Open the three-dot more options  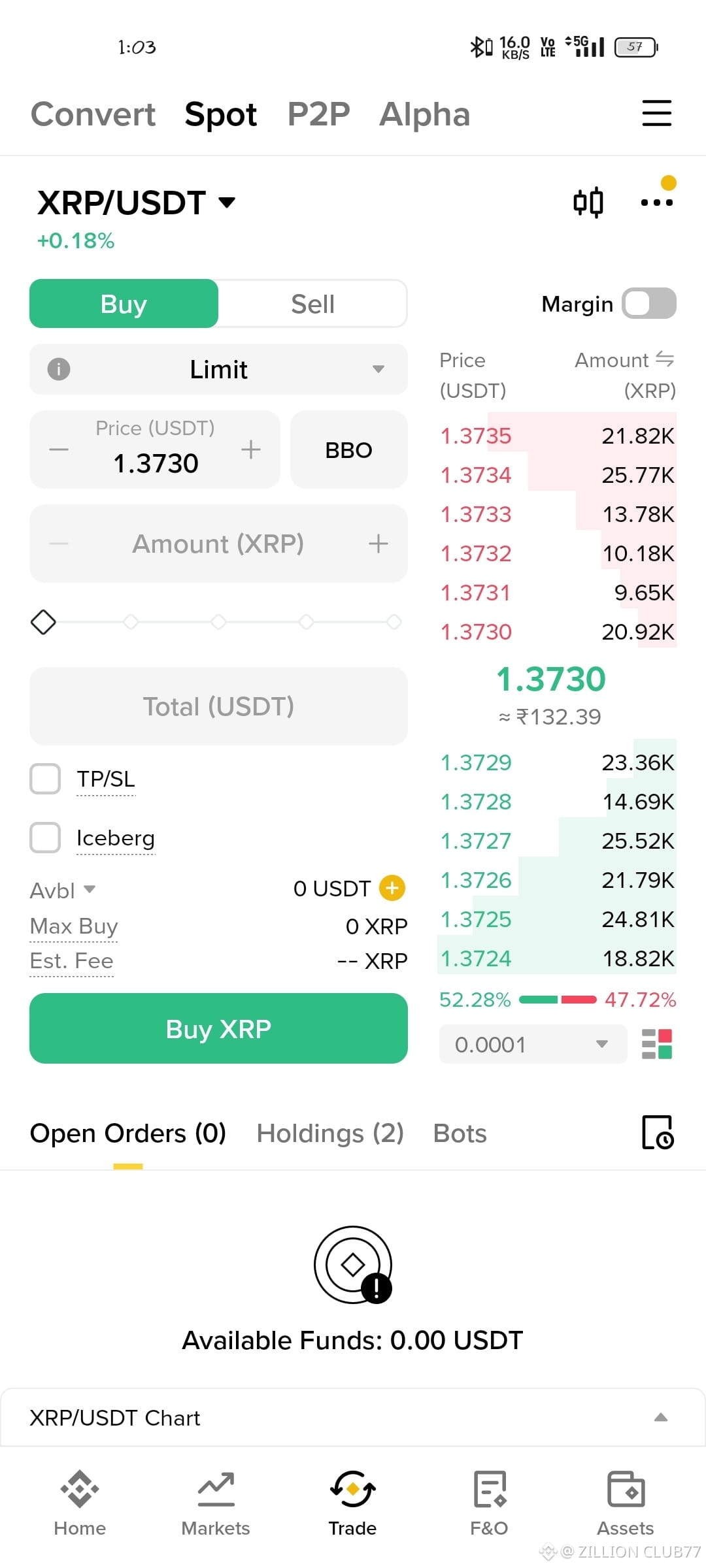[x=656, y=203]
